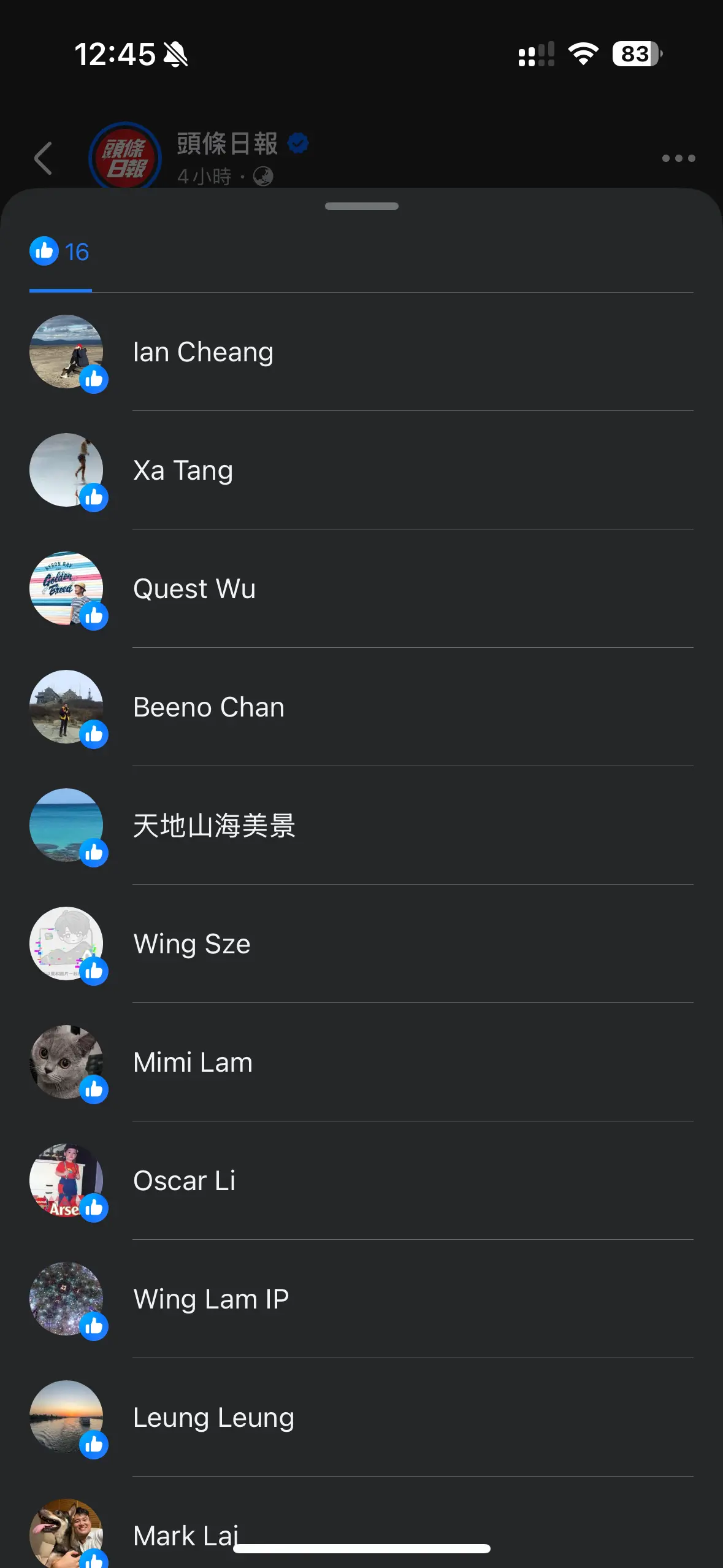Open Wing Lam IP's profile
The width and height of the screenshot is (723, 1568).
point(362,1299)
